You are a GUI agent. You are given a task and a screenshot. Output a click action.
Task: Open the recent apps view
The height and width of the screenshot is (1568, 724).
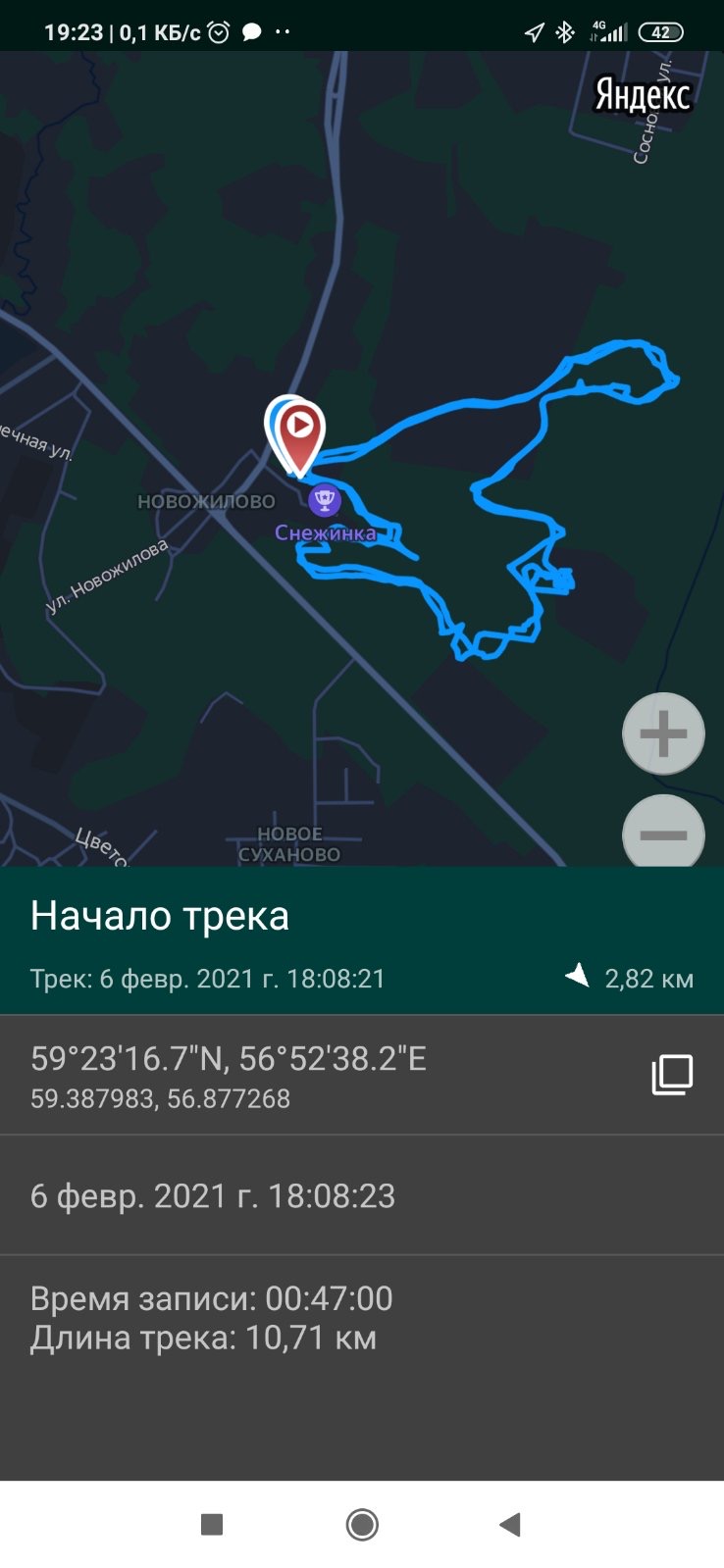[212, 1524]
